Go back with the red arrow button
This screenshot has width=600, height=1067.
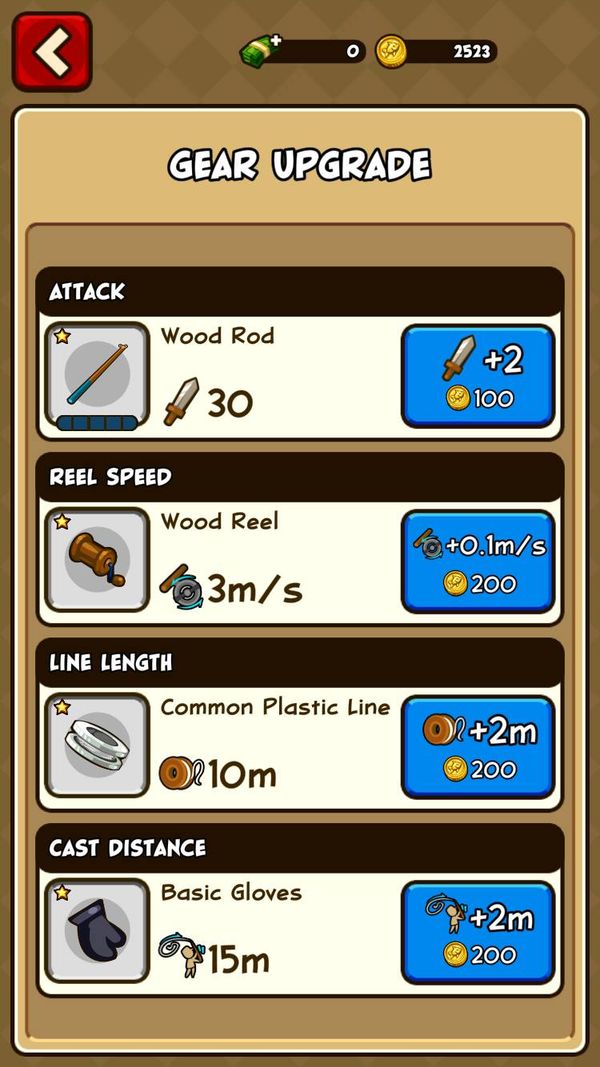tap(52, 52)
